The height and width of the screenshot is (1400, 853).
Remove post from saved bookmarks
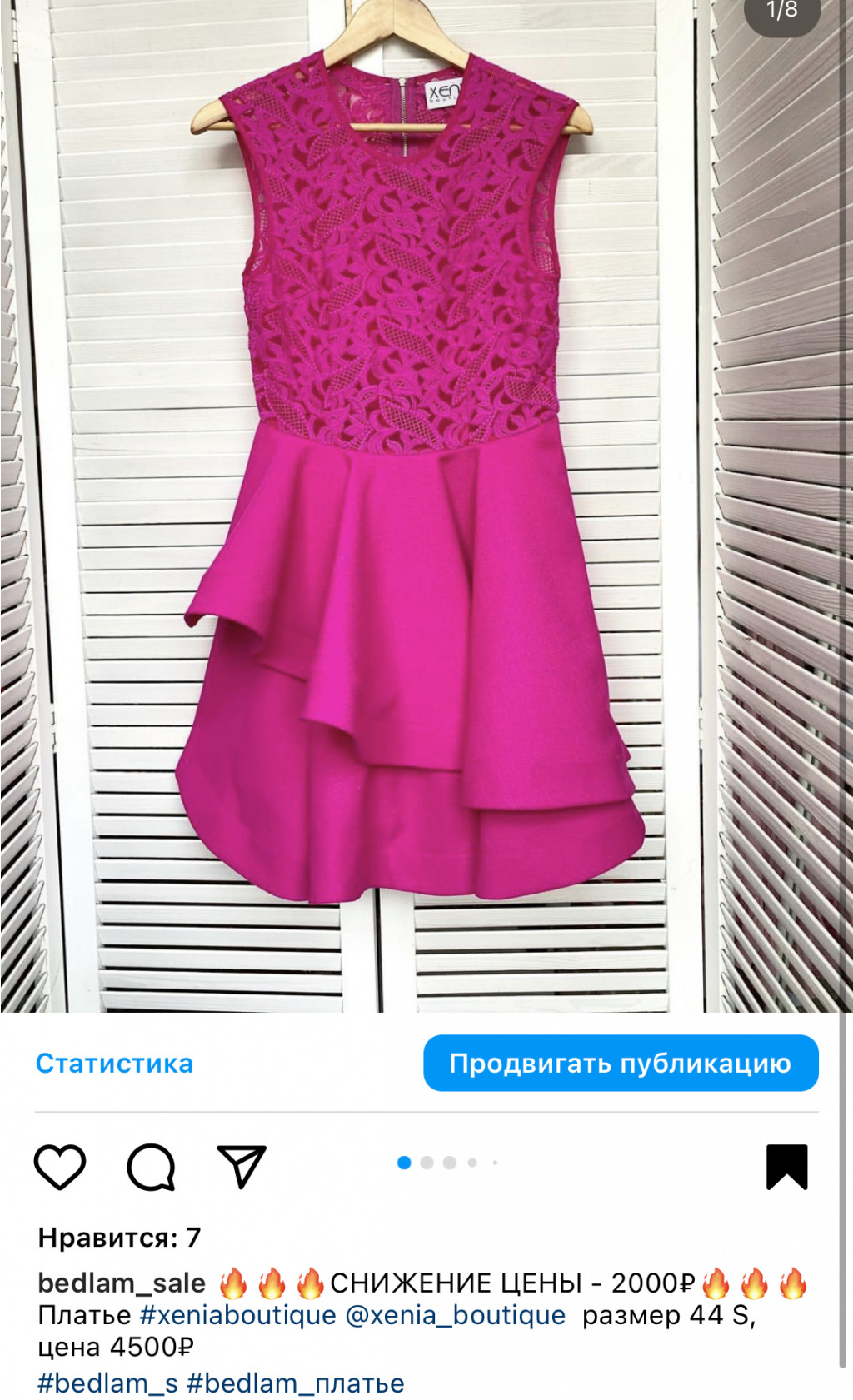786,1166
